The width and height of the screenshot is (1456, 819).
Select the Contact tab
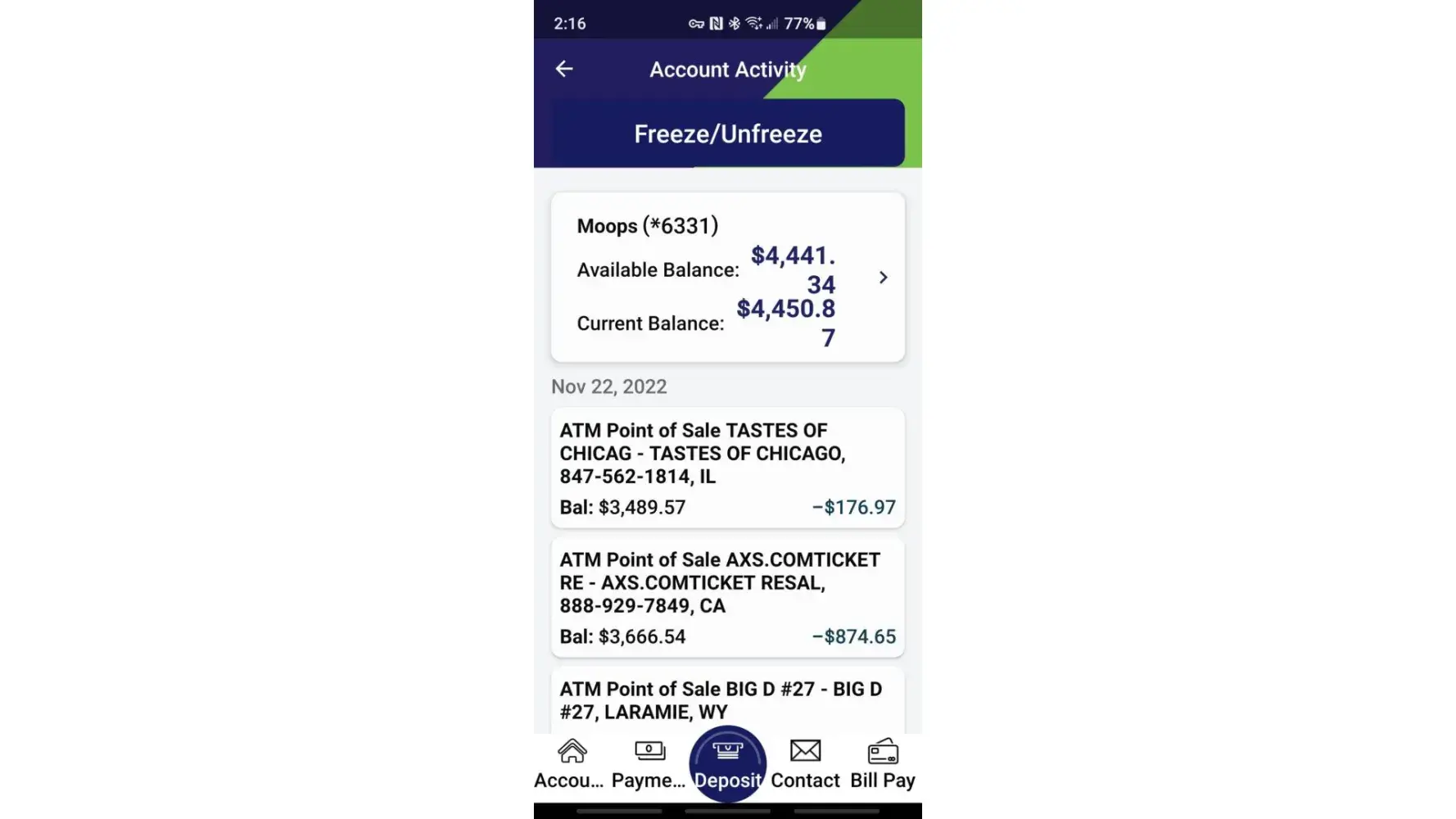805,764
